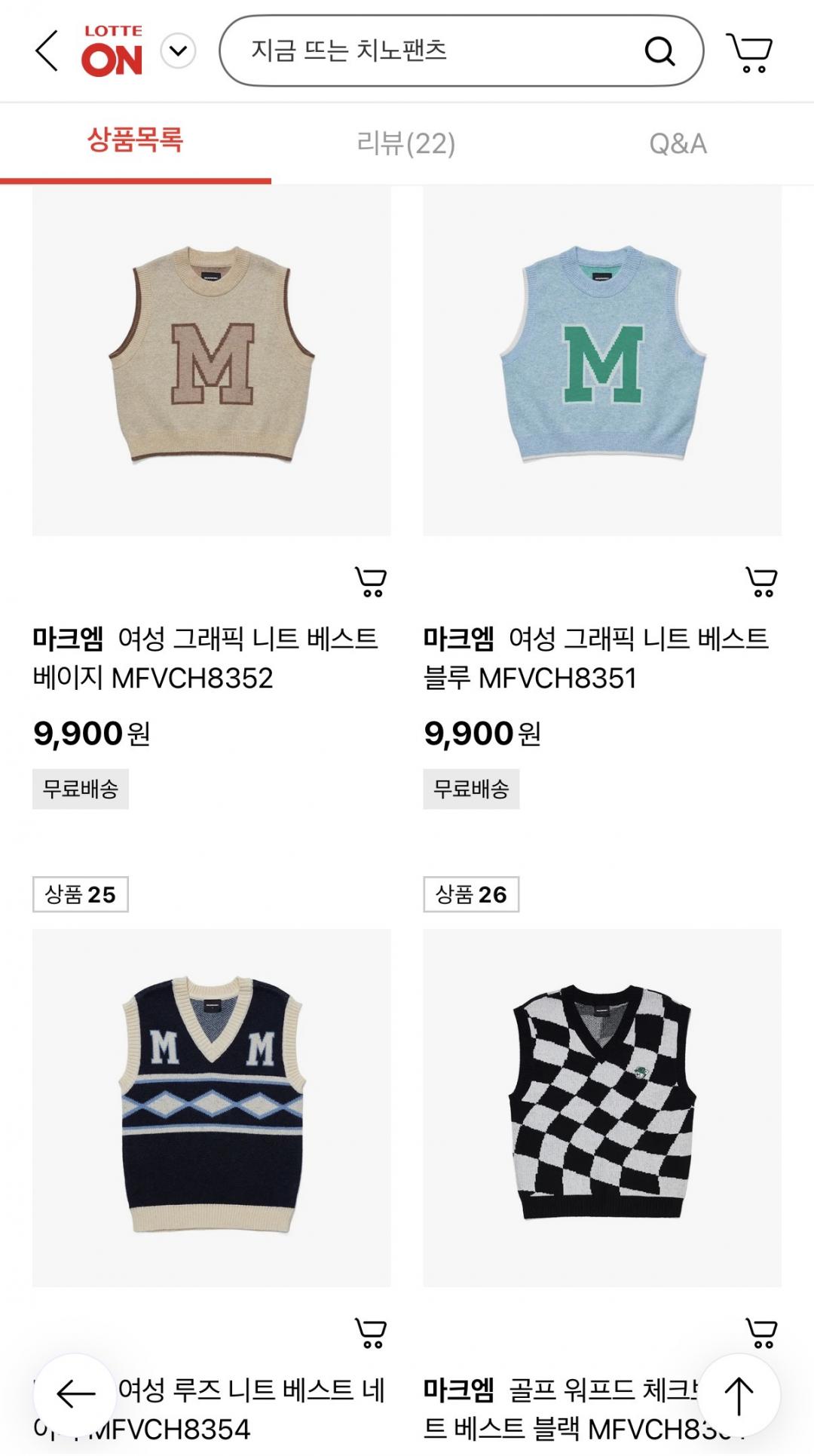View 상품 25 navy loose knit vest
Viewport: 814px width, 1456px height.
coord(211,1107)
